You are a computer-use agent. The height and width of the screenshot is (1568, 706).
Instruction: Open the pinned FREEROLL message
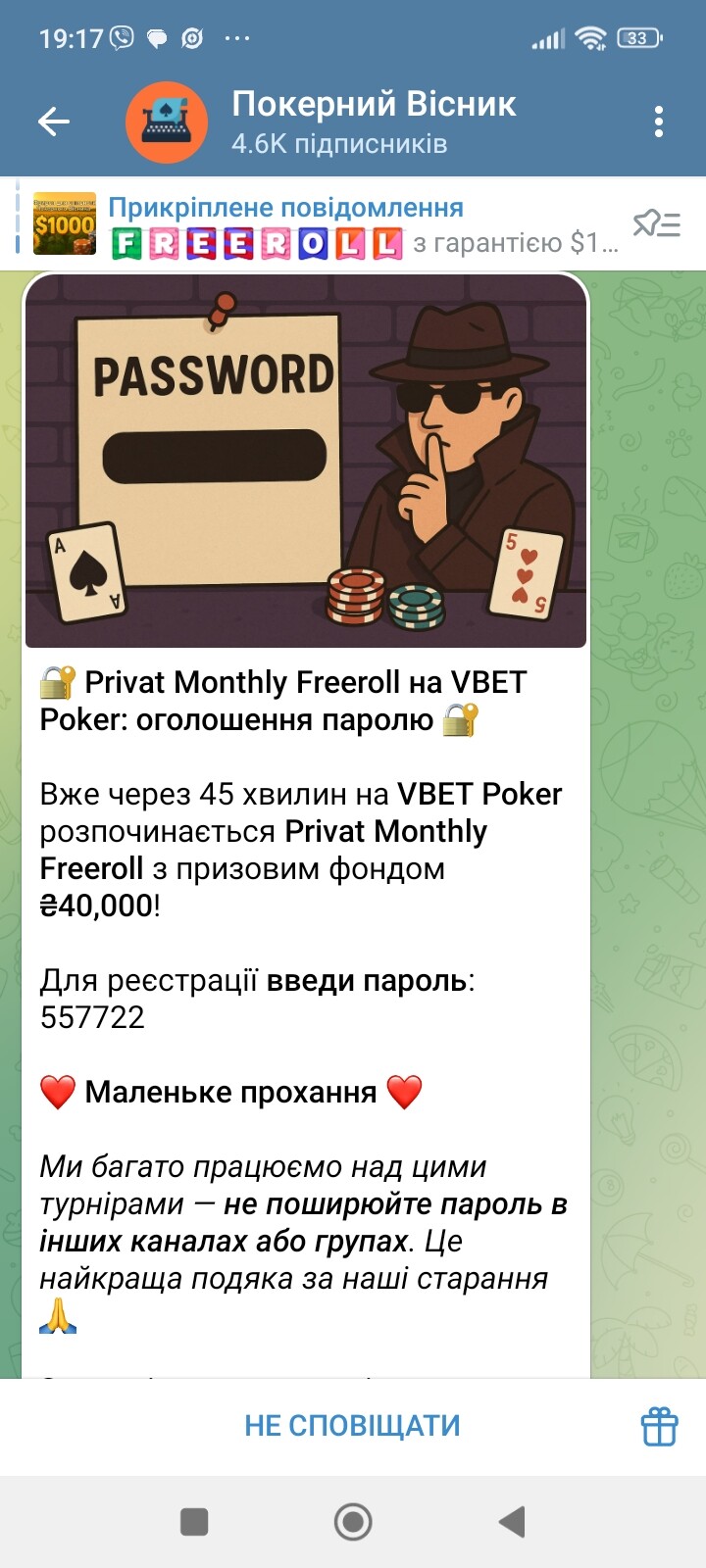point(324,224)
